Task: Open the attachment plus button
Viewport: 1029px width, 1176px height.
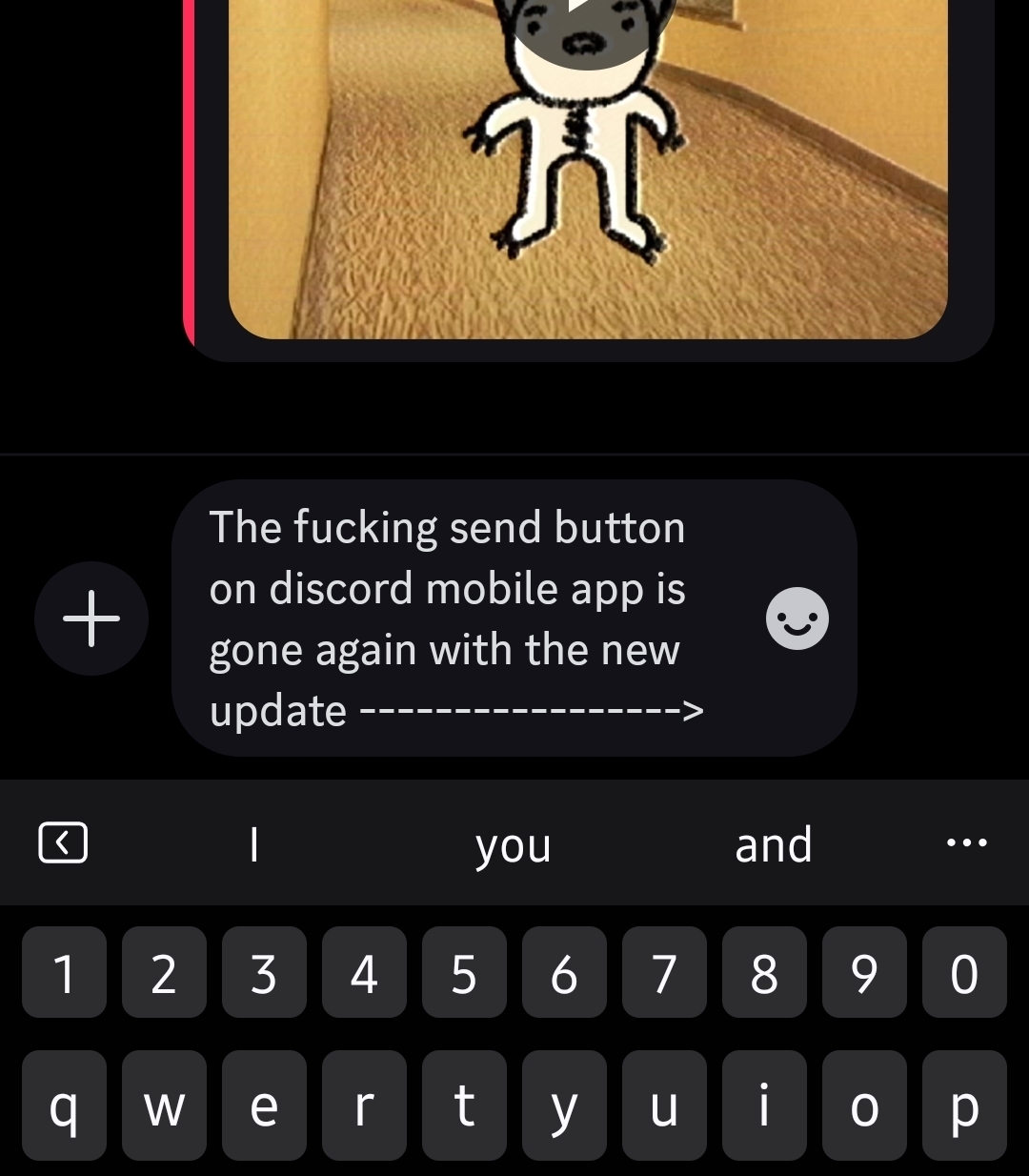Action: pos(91,618)
